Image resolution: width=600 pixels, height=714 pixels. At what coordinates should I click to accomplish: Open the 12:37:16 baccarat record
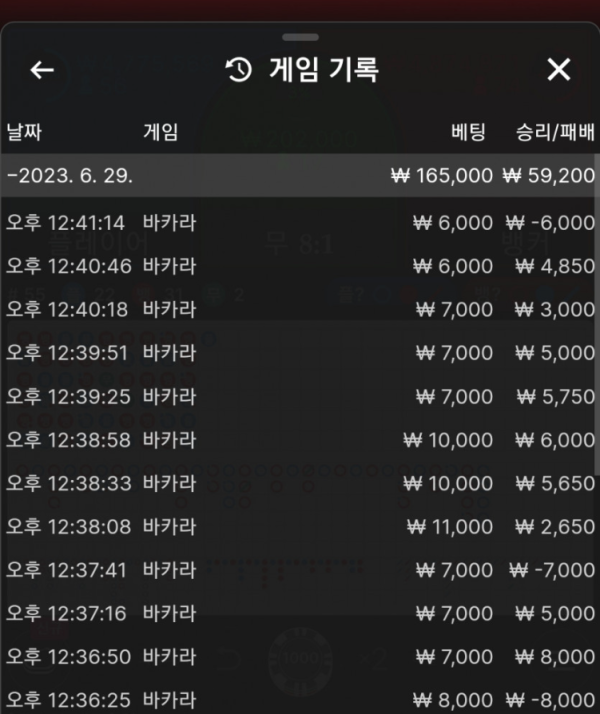coord(298,613)
